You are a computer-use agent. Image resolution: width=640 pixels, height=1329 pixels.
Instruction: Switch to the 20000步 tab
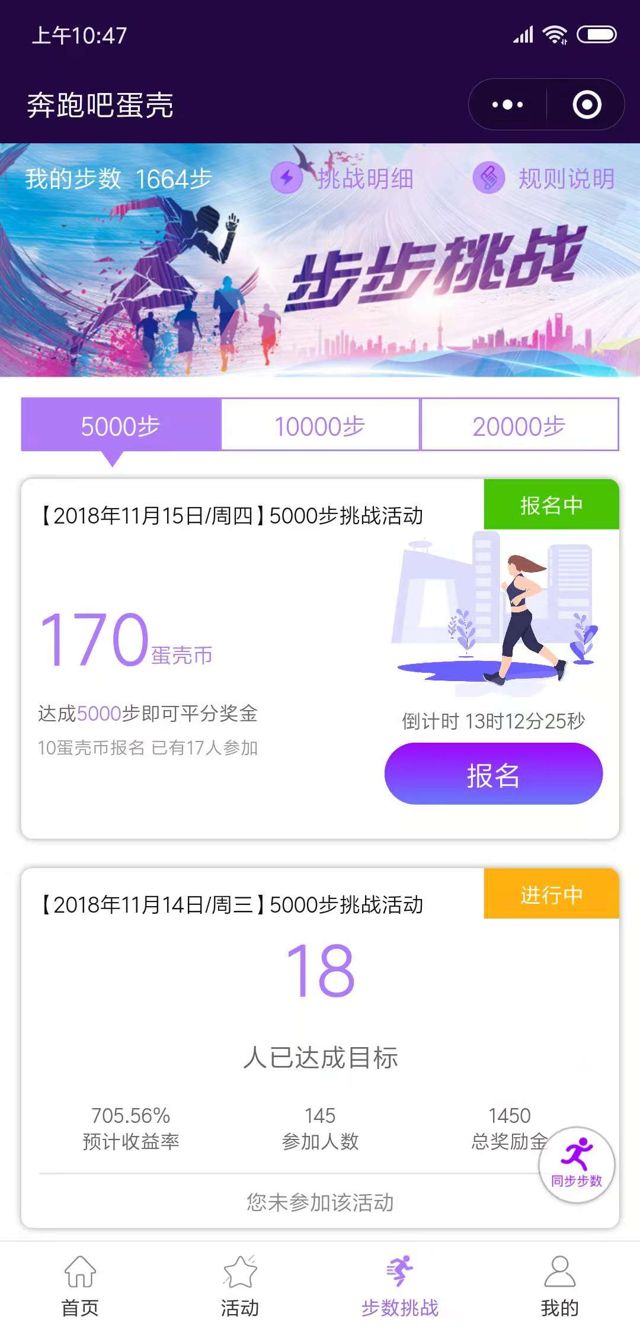point(519,426)
